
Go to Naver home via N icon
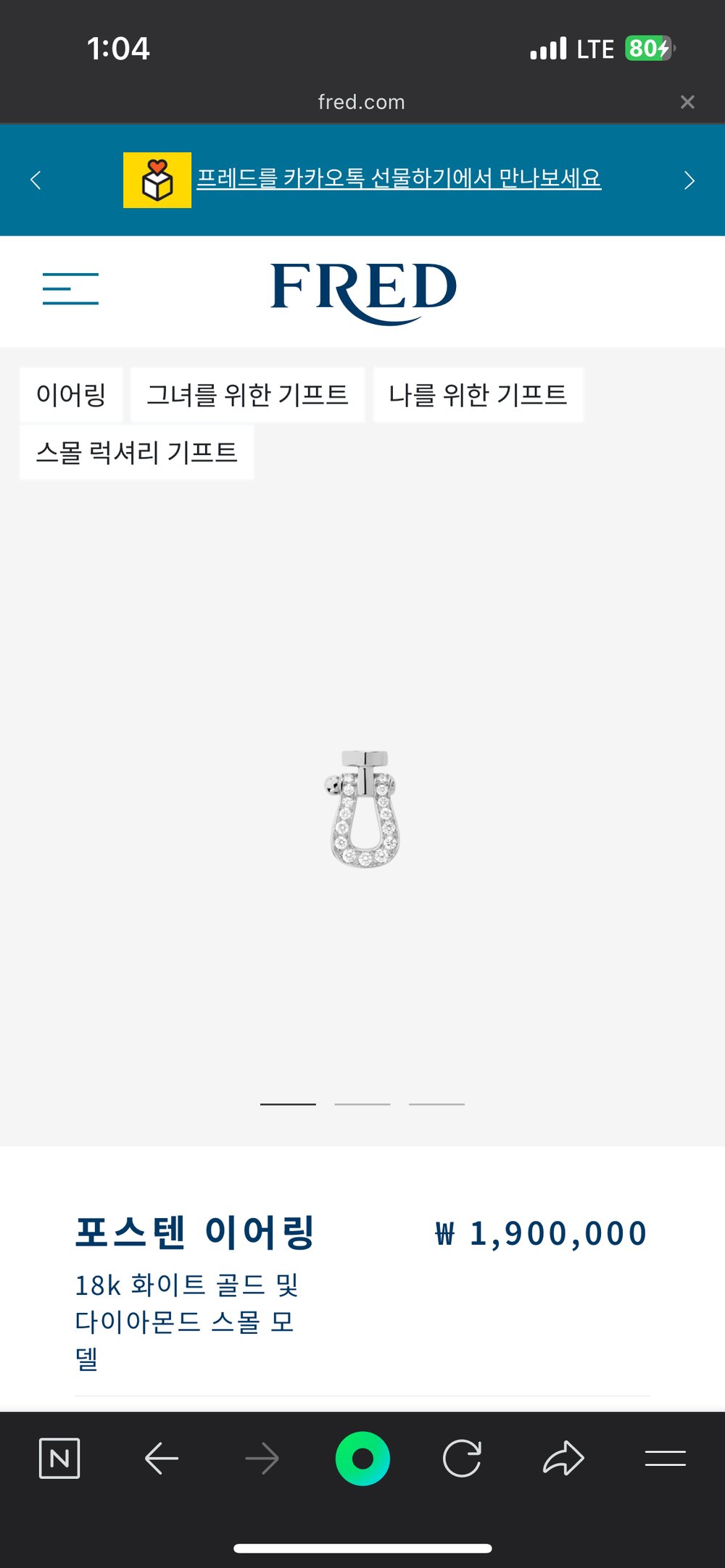coord(59,1459)
